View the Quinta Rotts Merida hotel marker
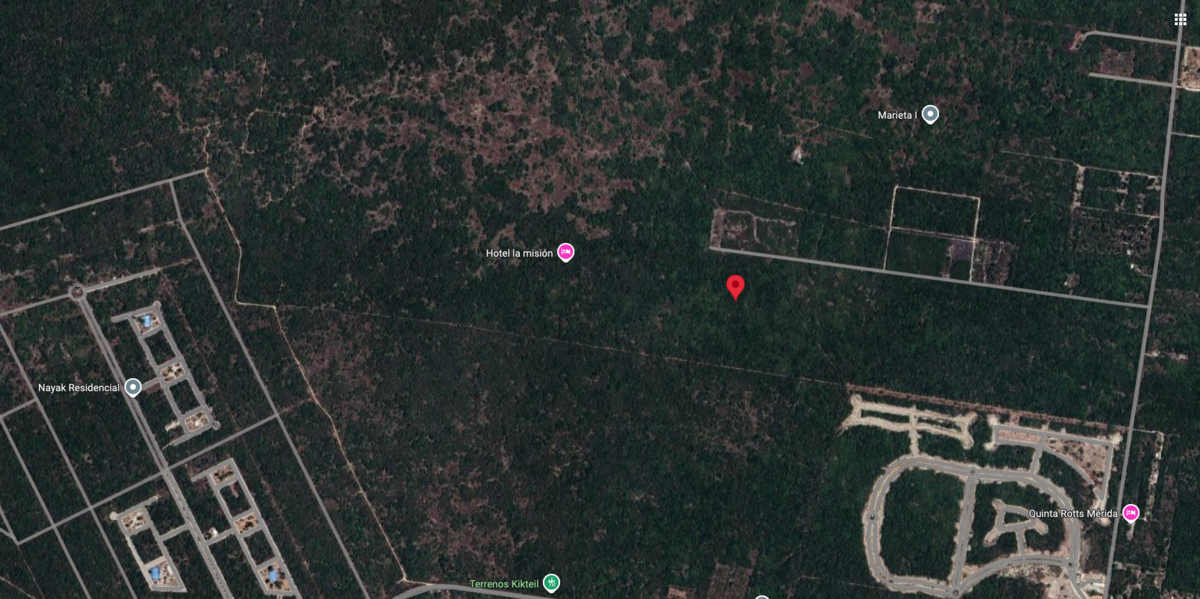The height and width of the screenshot is (599, 1200). coord(1130,513)
